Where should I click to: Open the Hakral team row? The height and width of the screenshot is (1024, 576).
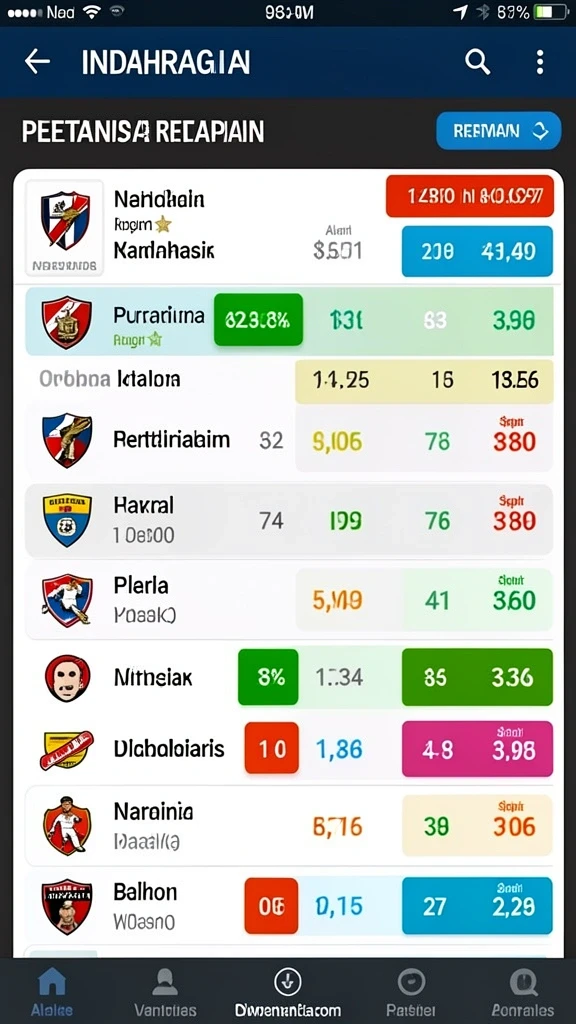tap(289, 520)
